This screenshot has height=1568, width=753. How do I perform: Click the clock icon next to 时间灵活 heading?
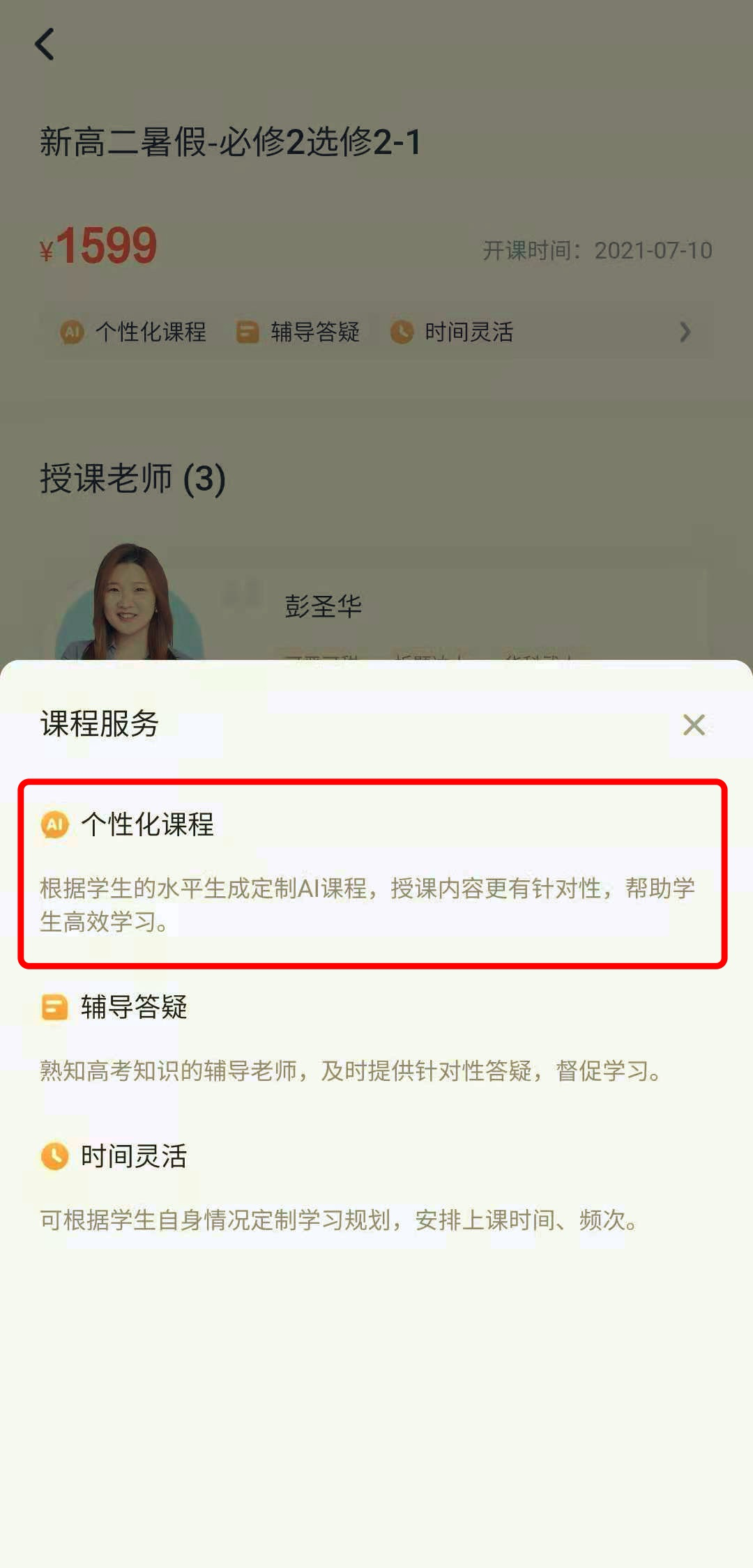tap(54, 1155)
